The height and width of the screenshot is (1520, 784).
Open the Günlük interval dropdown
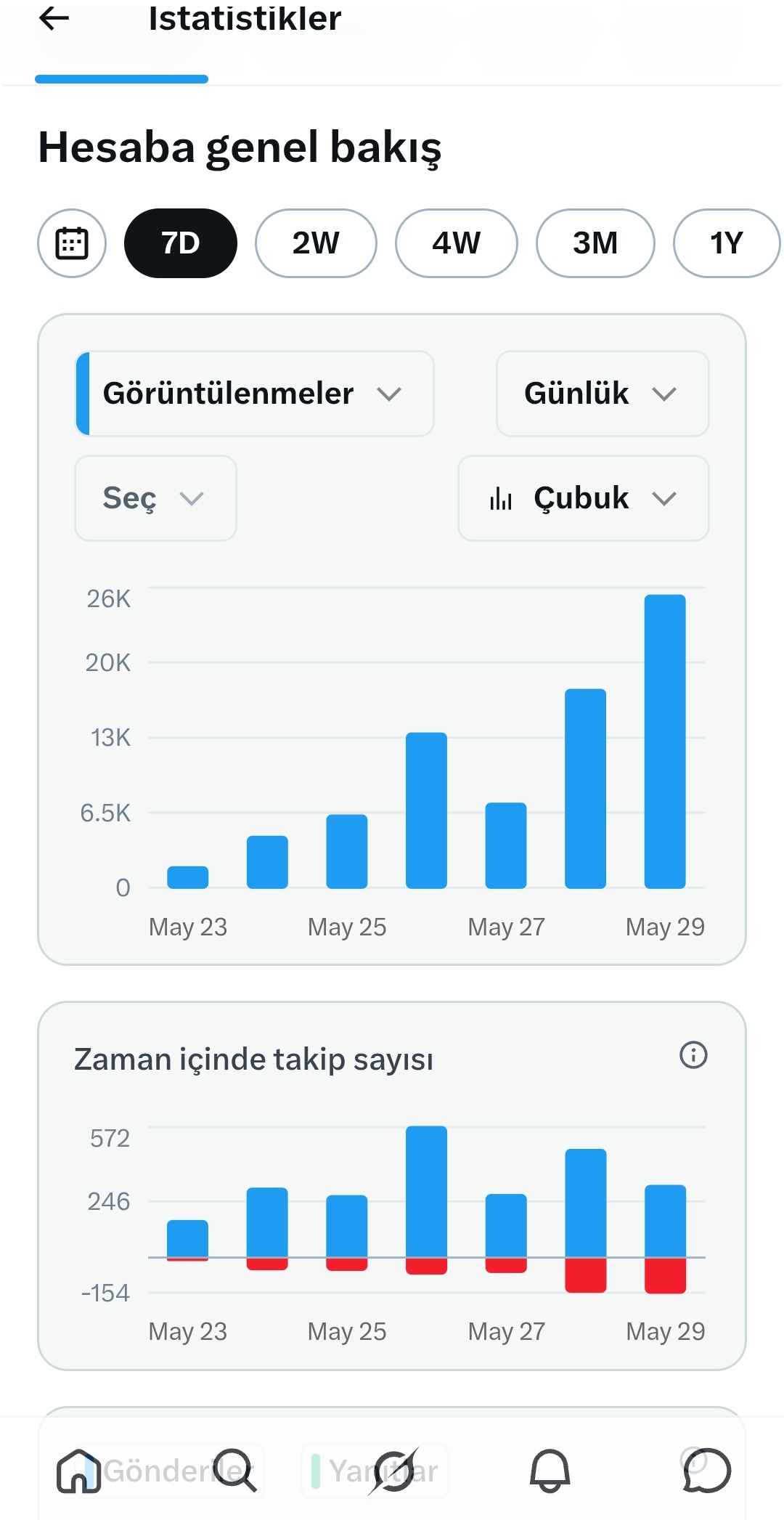click(603, 394)
